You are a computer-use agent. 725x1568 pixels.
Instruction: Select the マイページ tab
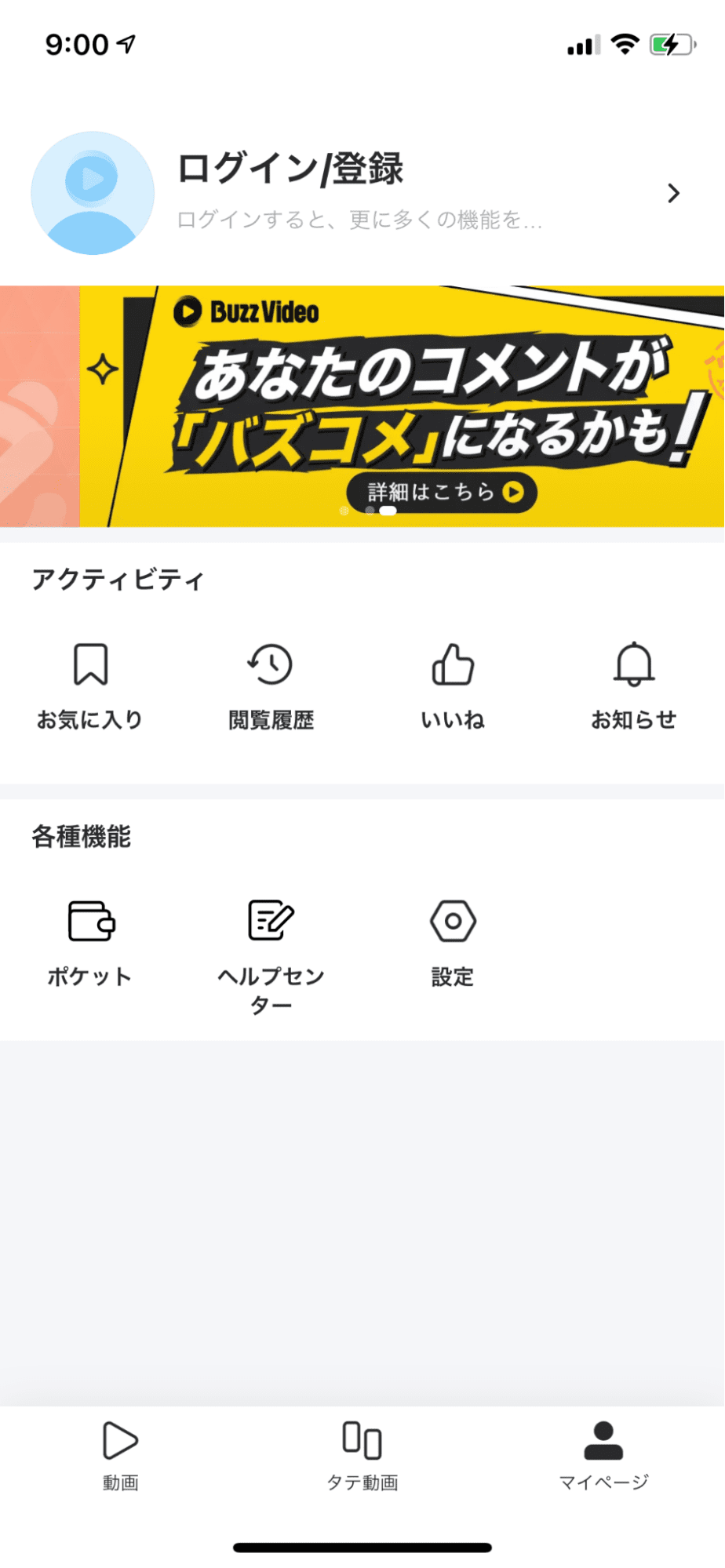[x=603, y=1456]
